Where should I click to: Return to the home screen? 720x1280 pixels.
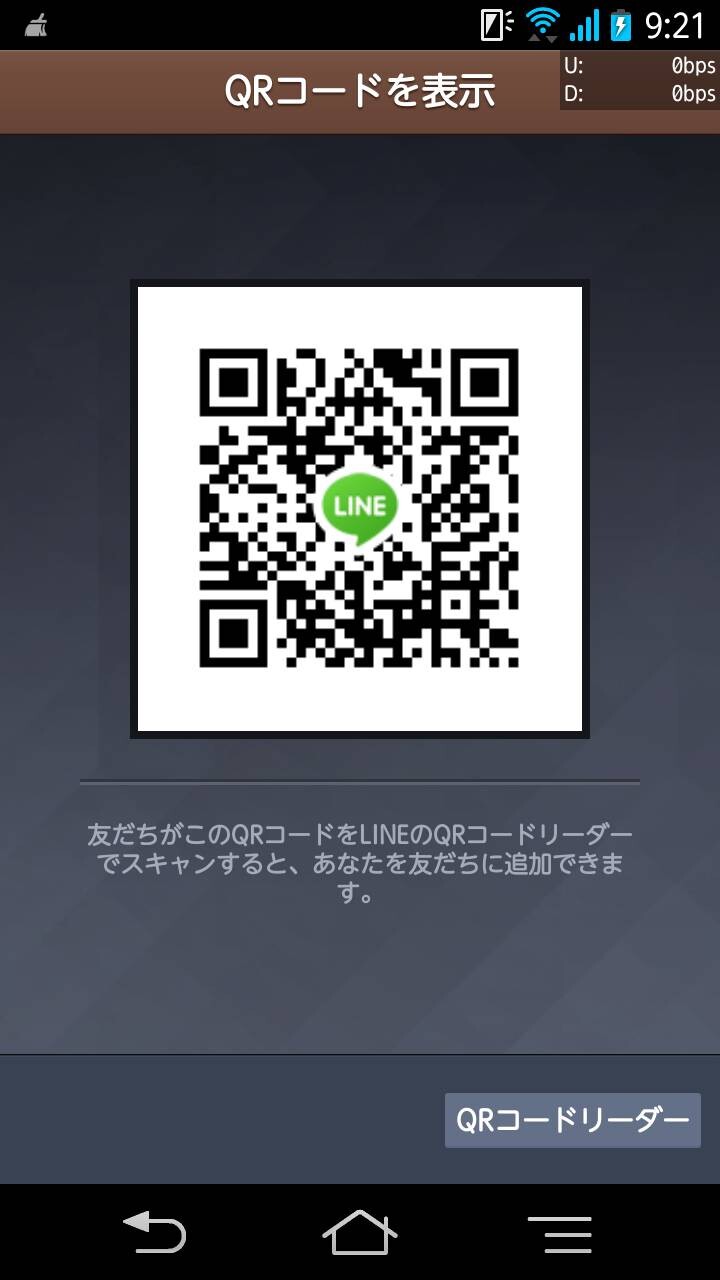pos(360,1232)
